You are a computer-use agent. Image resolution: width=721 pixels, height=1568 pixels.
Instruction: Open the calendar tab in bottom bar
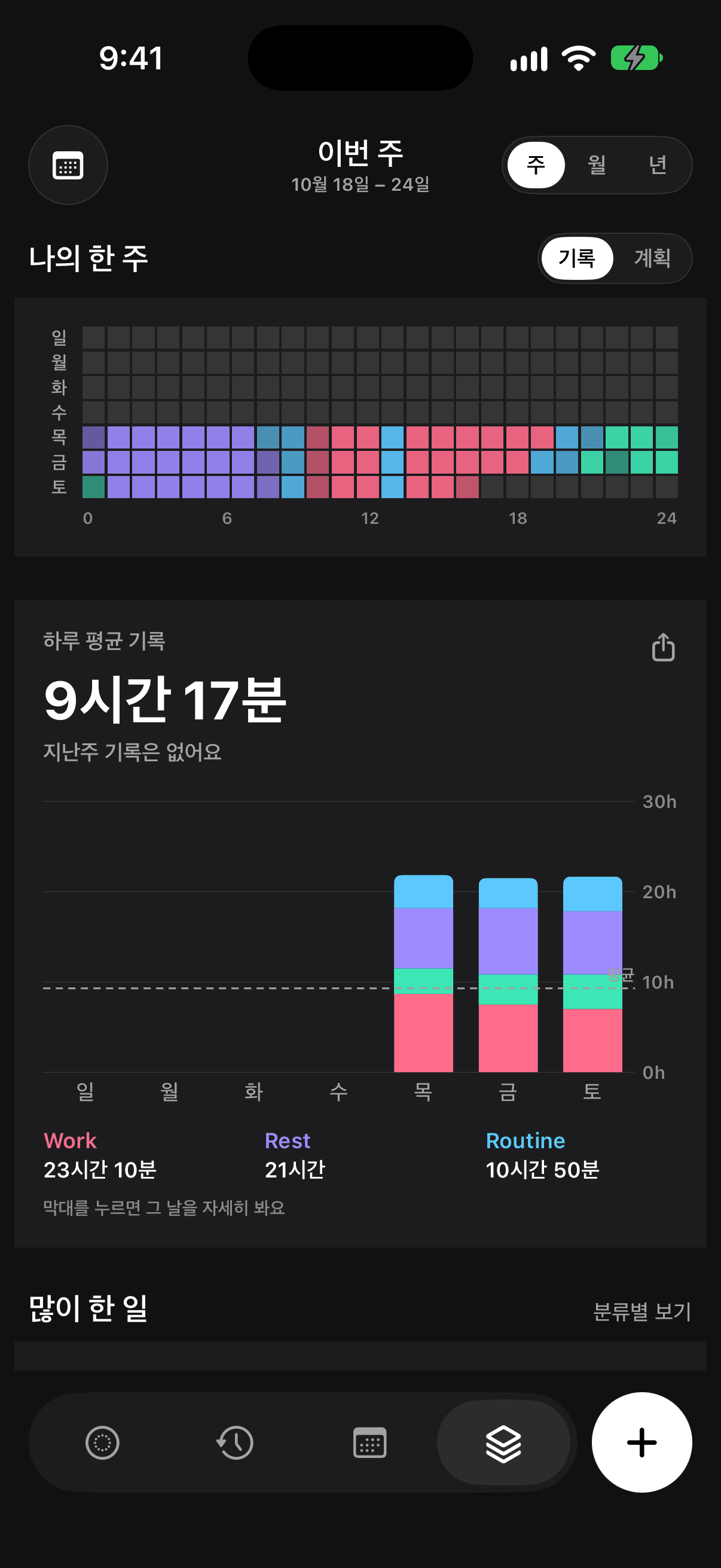pyautogui.click(x=369, y=1442)
